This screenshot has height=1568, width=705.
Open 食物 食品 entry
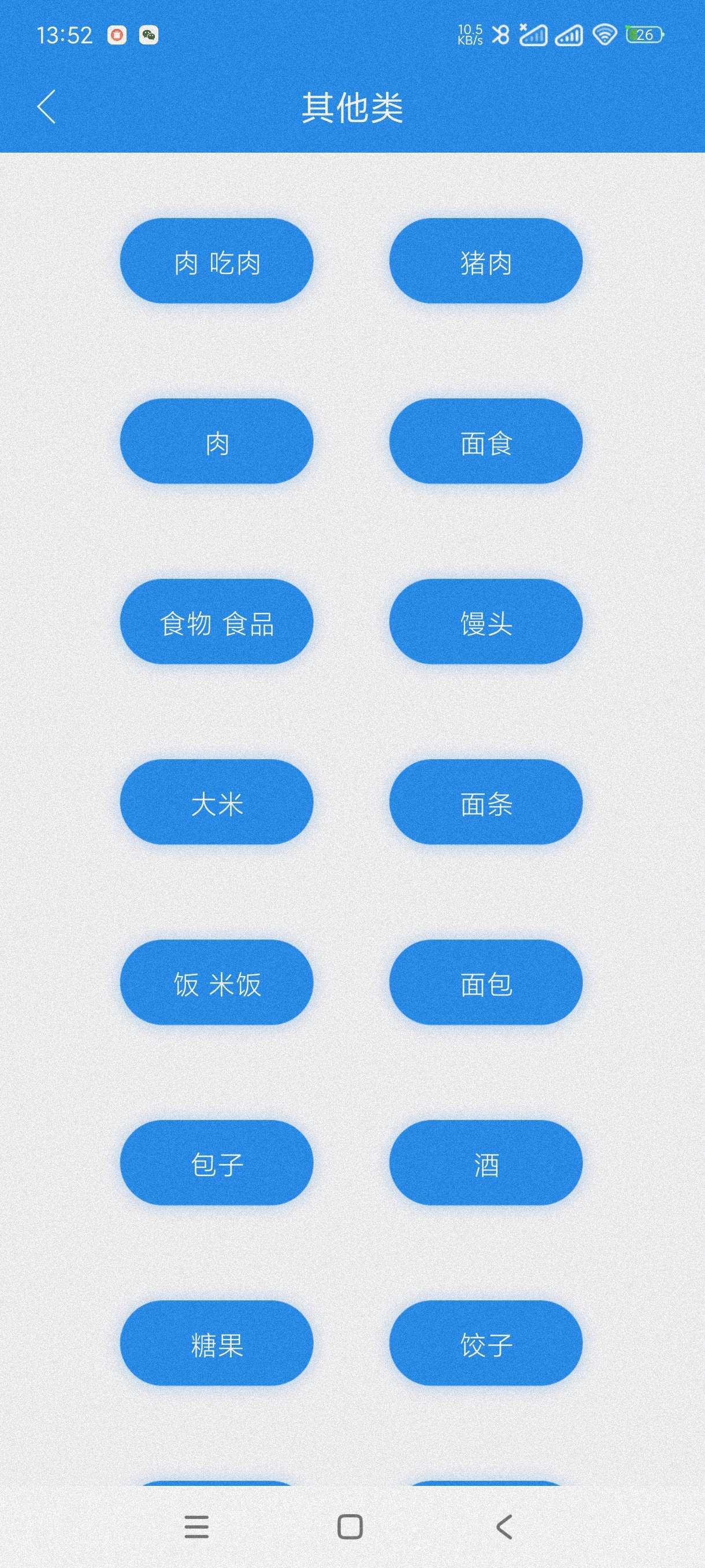tap(217, 622)
